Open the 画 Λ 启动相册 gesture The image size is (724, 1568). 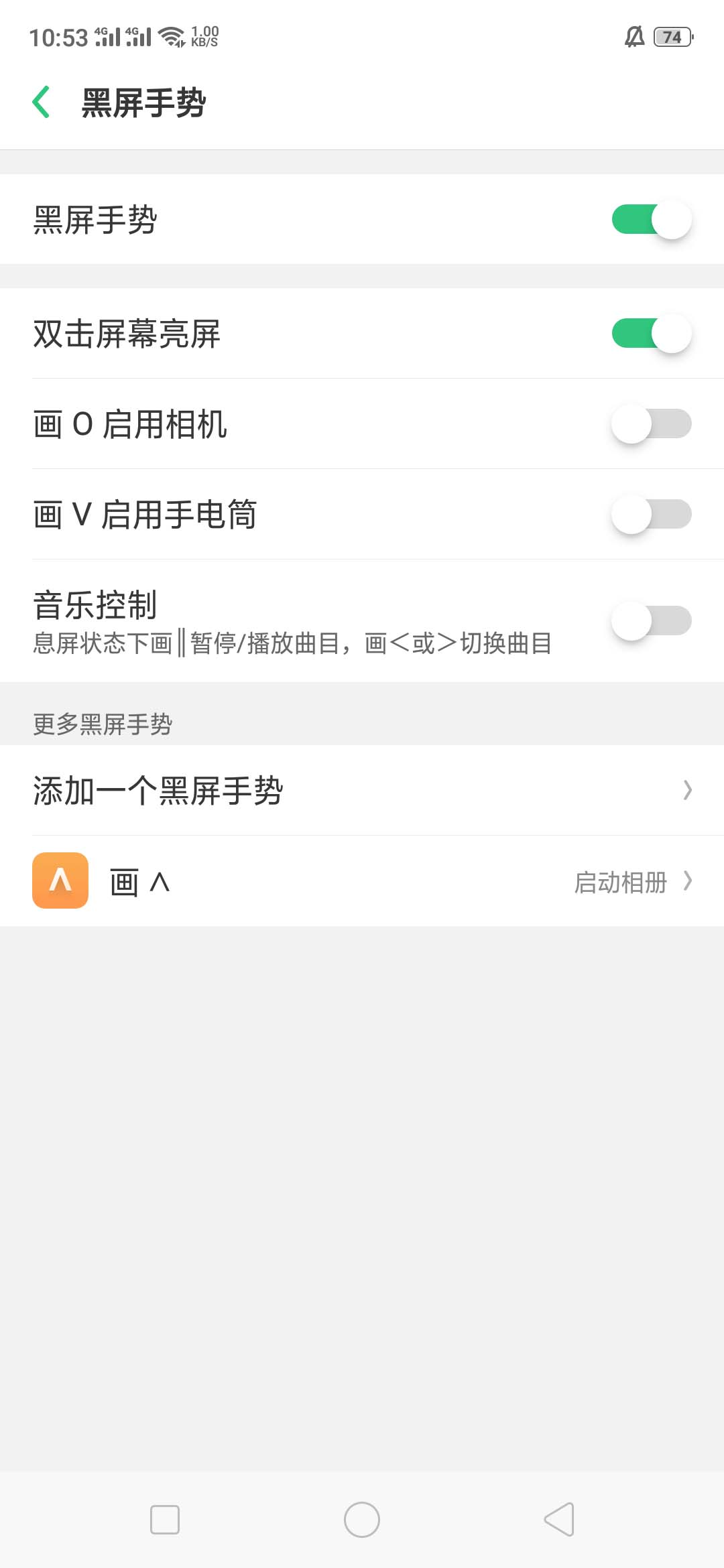tap(362, 881)
